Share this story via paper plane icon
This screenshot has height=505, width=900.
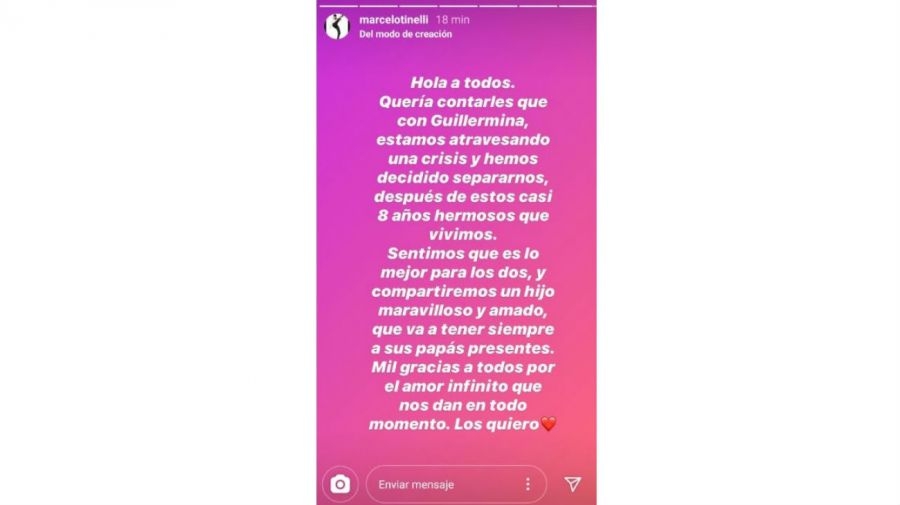pos(572,484)
